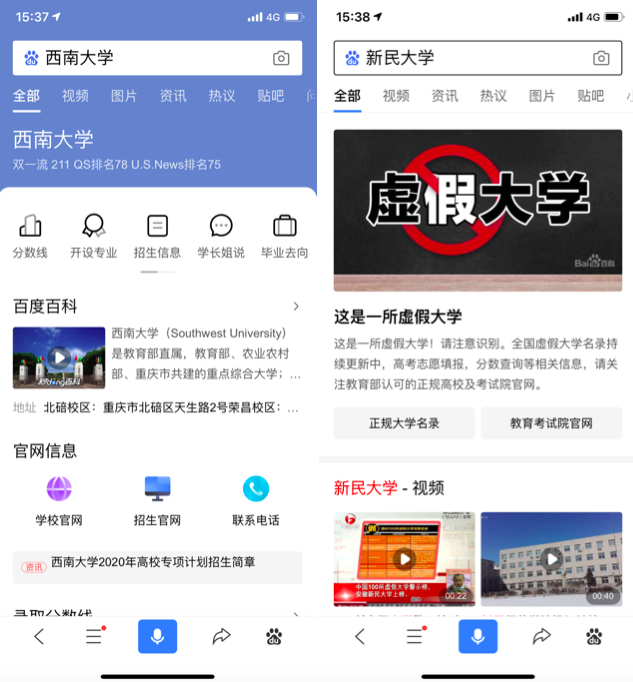Tap the search box containing 西南大学
Screen dimensions: 633x682
pyautogui.click(x=140, y=58)
